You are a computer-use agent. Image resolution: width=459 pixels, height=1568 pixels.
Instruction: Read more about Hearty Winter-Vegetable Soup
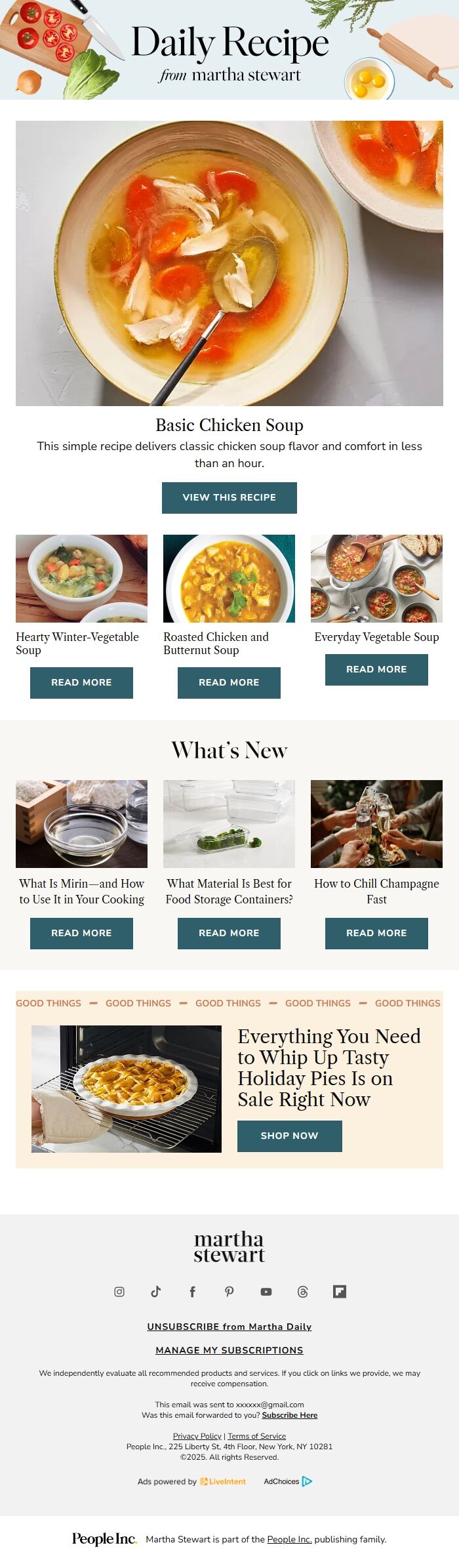coord(81,682)
